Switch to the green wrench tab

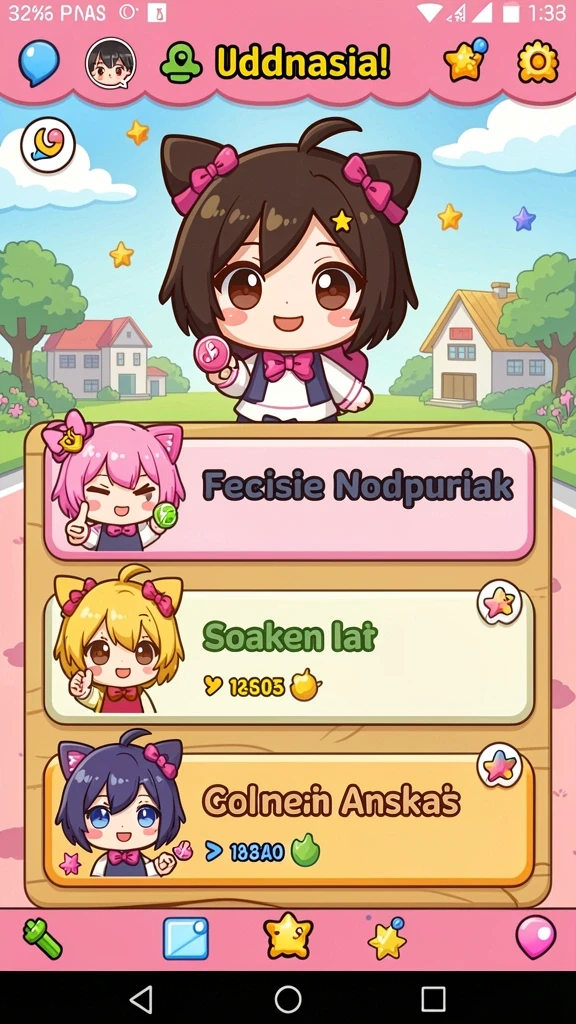coord(42,938)
